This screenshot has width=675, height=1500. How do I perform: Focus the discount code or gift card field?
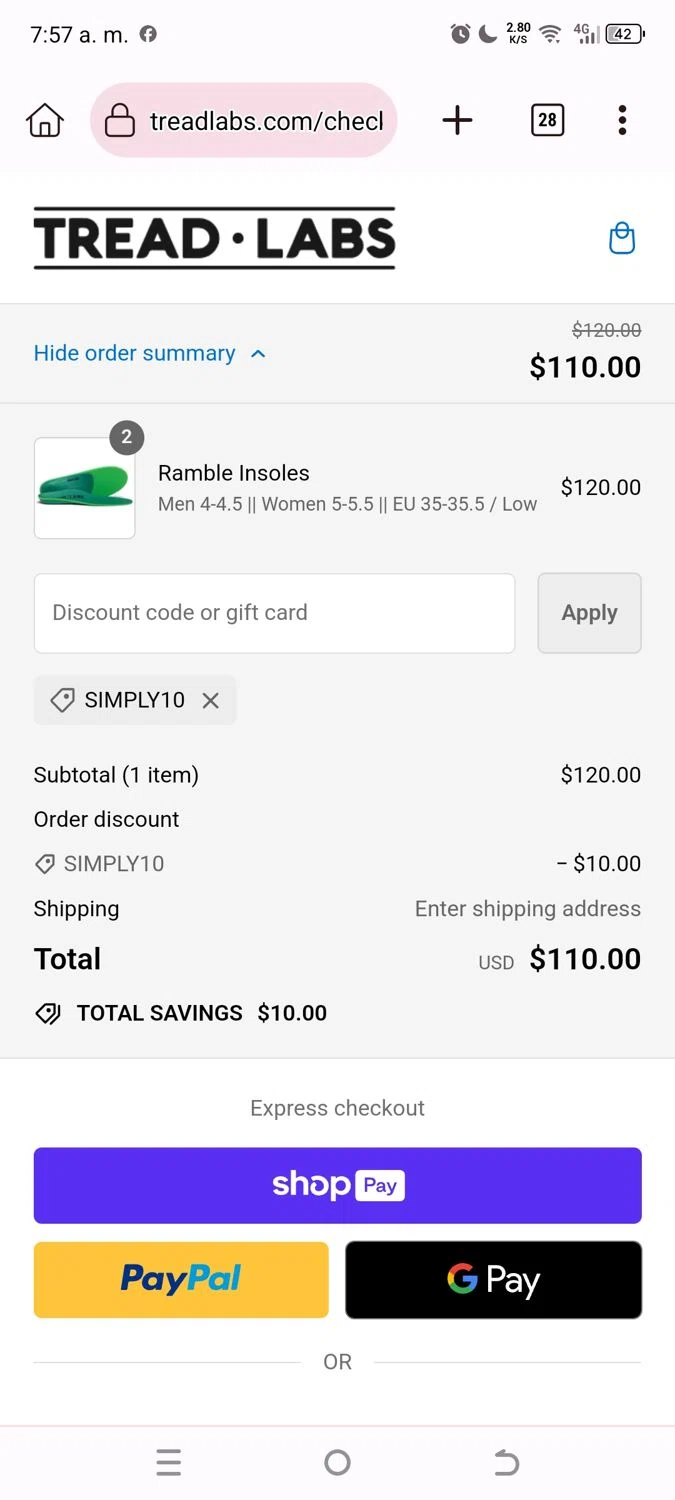pos(274,613)
